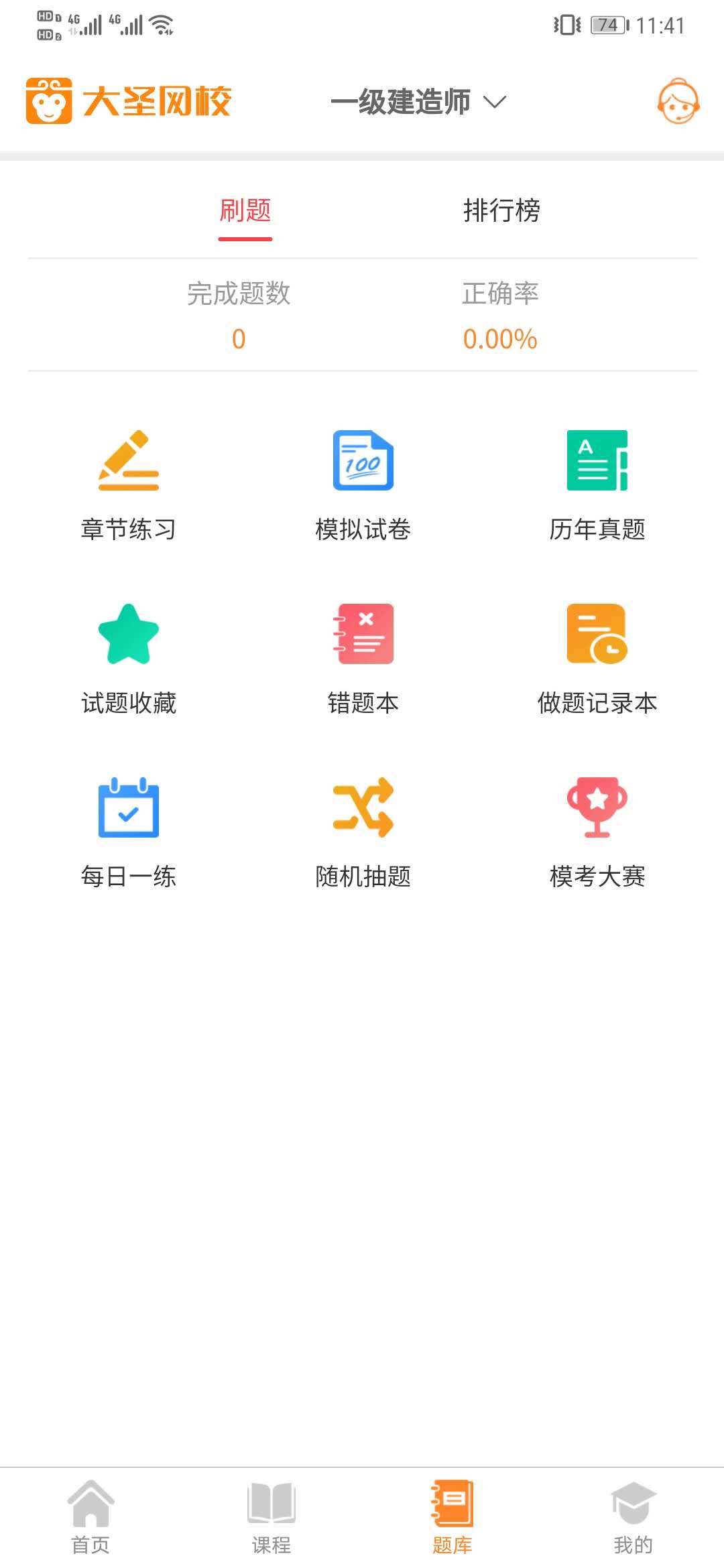This screenshot has width=724, height=1568.
Task: Open the customer service headset icon
Action: (x=678, y=102)
